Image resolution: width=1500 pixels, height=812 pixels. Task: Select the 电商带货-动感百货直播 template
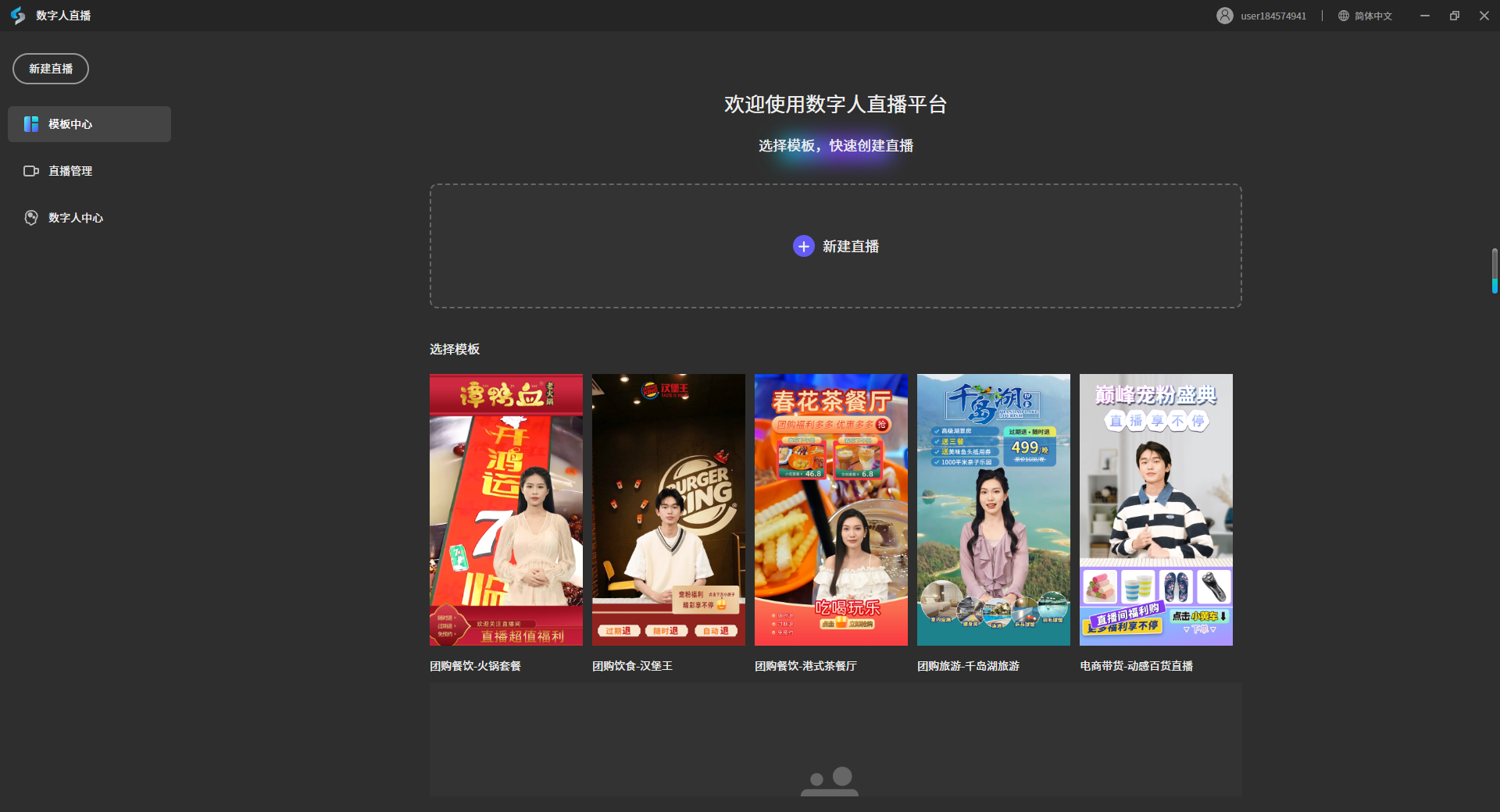(x=1155, y=510)
